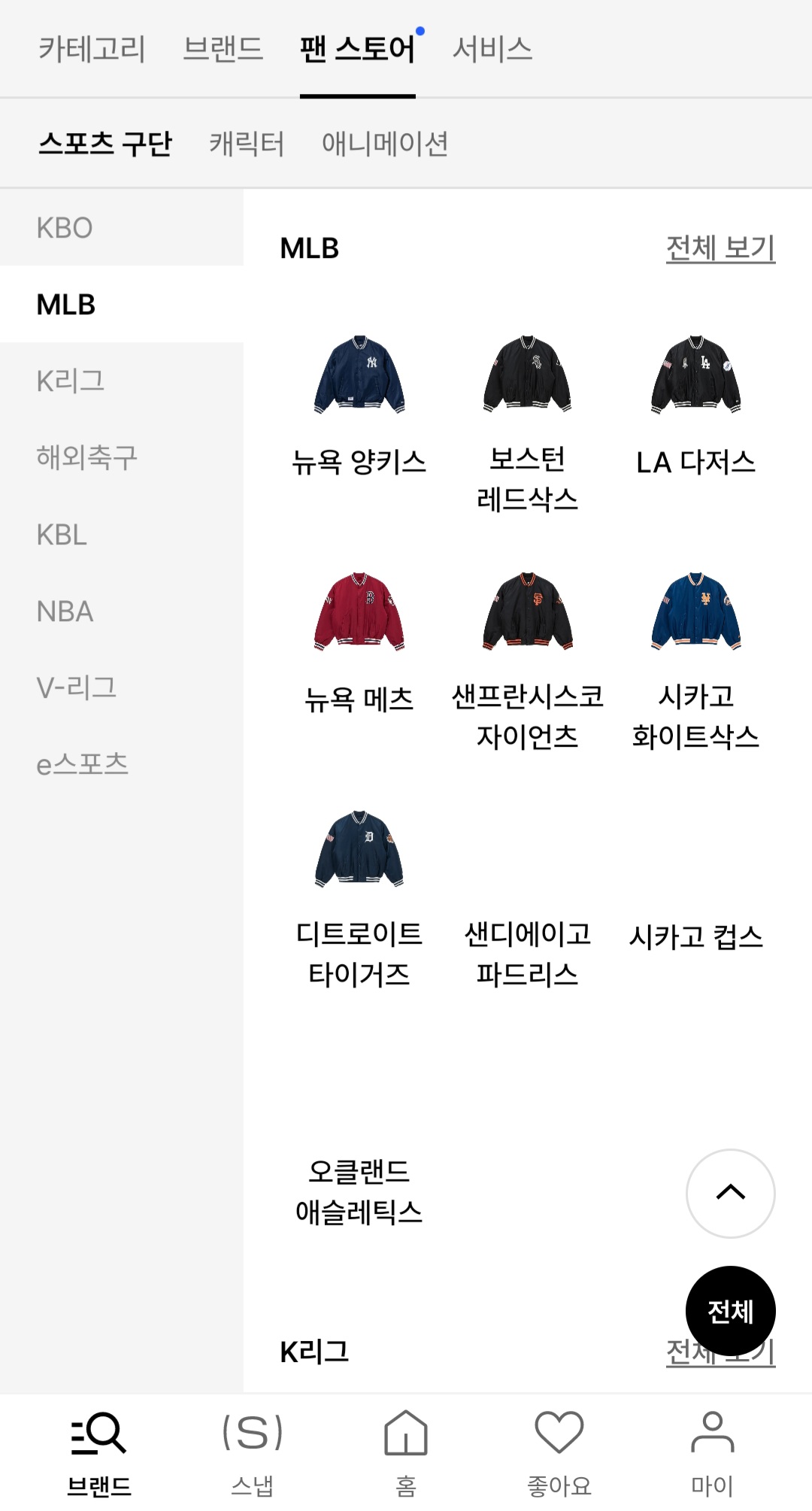This screenshot has height=1511, width=812.
Task: Open the 뉴욕 양키스 team store
Action: pos(359,406)
